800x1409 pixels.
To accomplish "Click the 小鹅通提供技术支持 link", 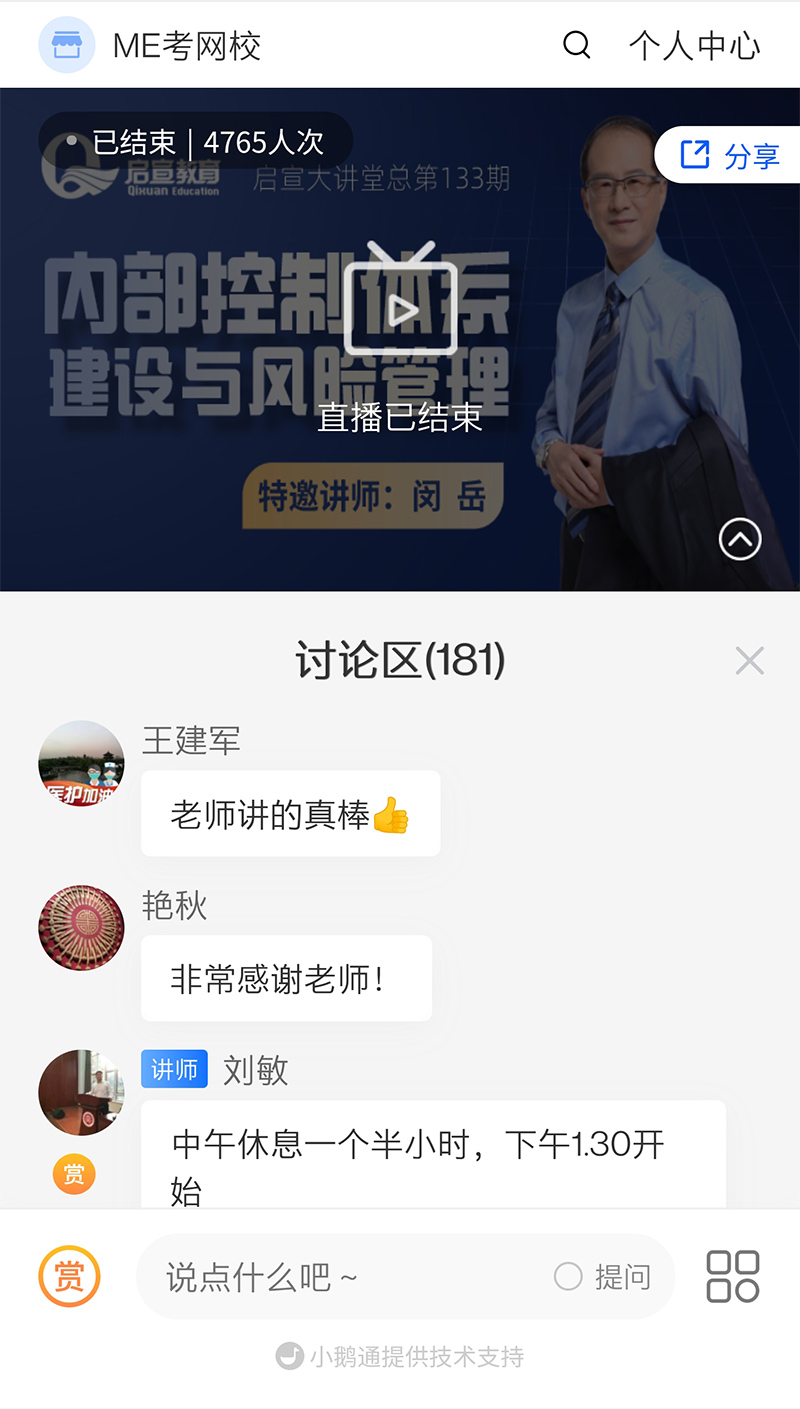I will pyautogui.click(x=400, y=1357).
